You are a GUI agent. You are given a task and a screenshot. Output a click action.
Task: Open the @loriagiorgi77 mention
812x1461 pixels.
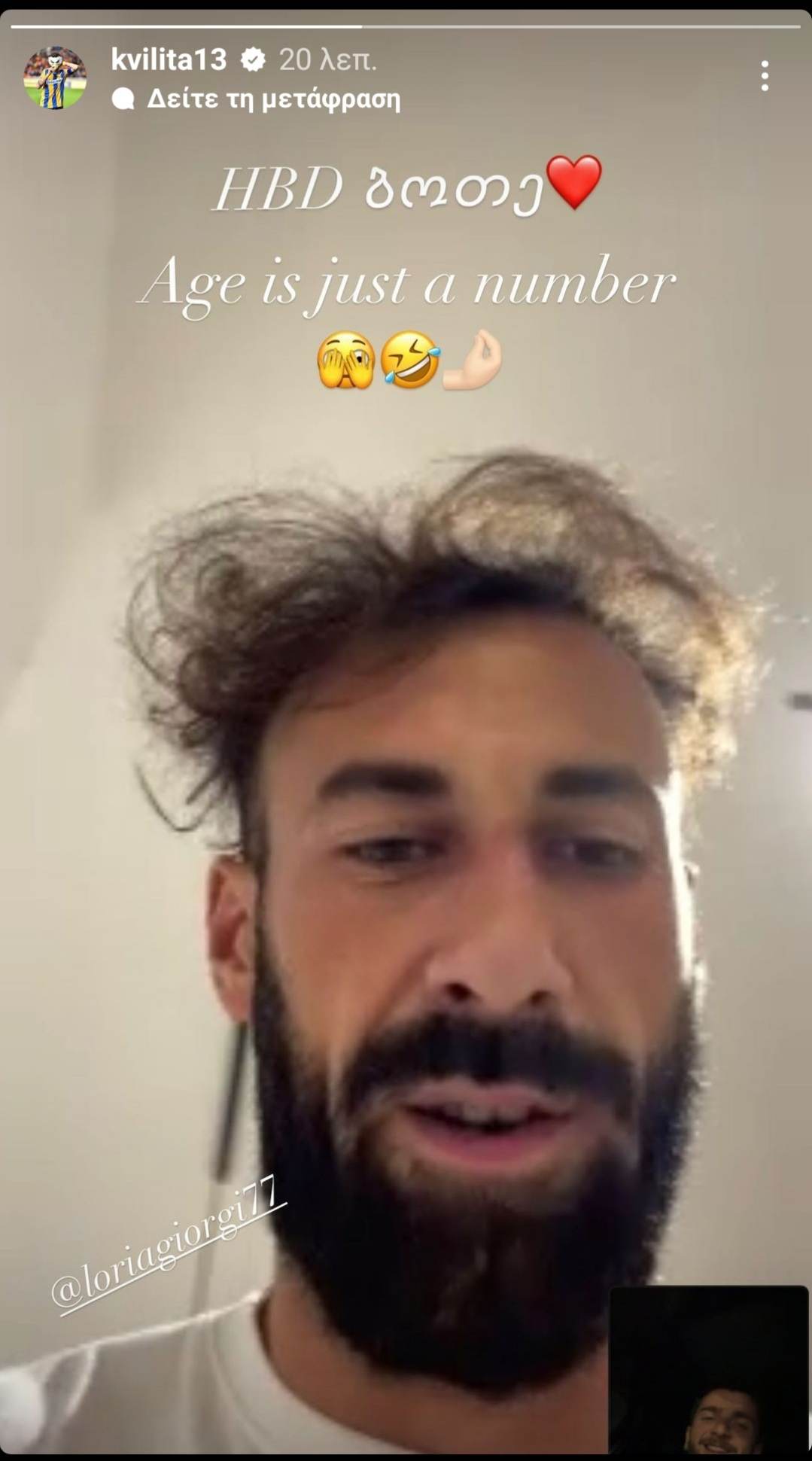pos(167,1246)
